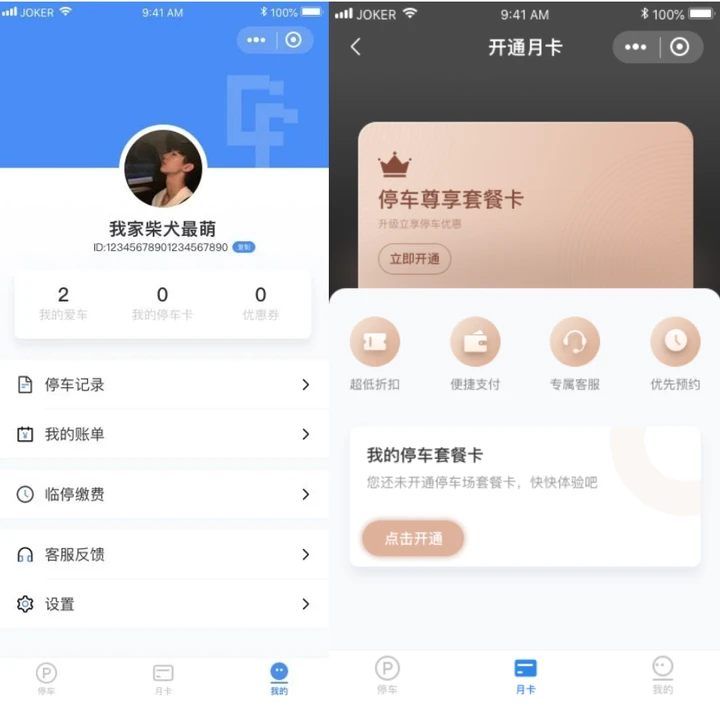Tap 立即开通 on the 停车尊享套餐卡 card
The width and height of the screenshot is (720, 712).
coord(414,259)
